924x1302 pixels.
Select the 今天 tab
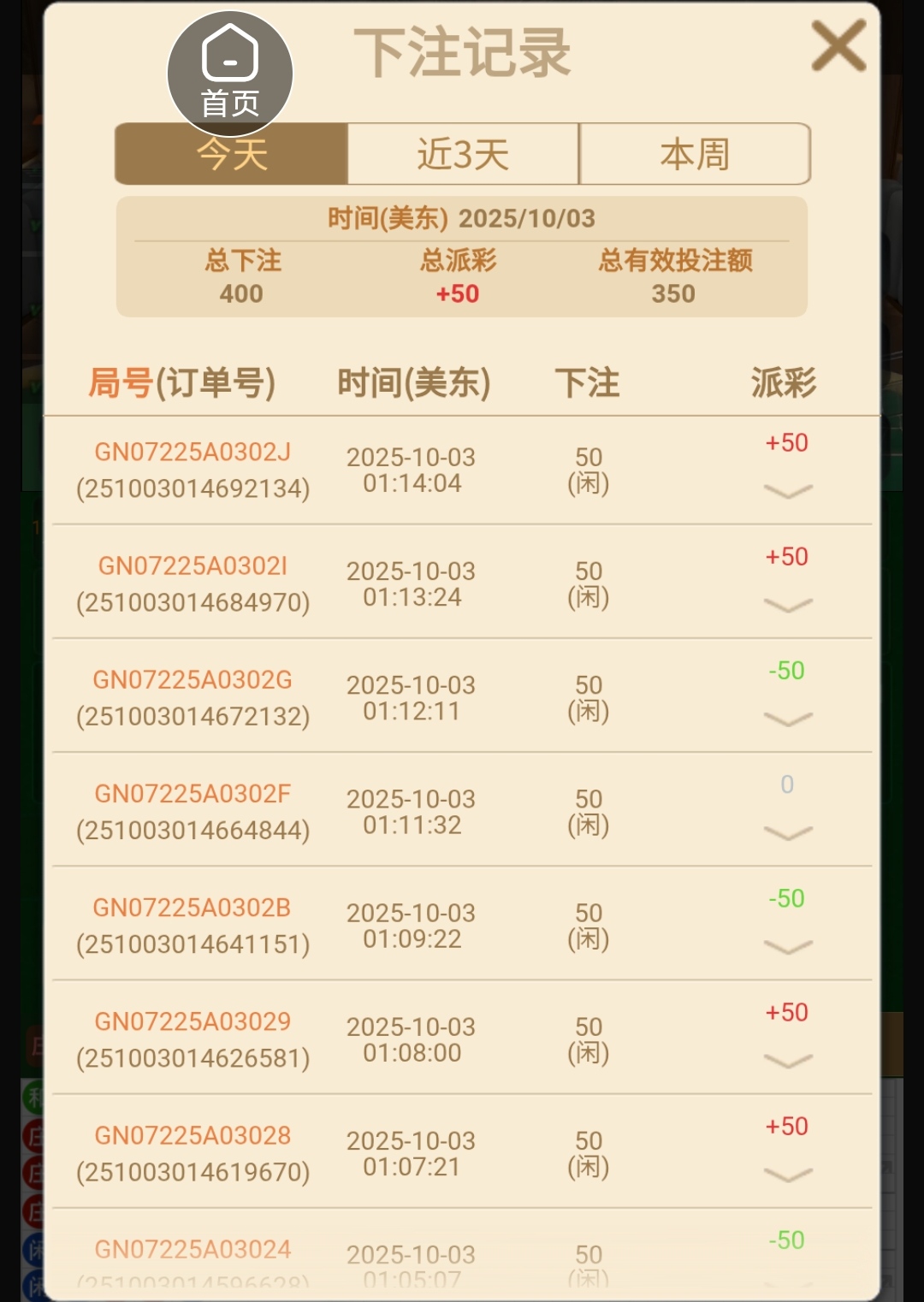pos(232,155)
